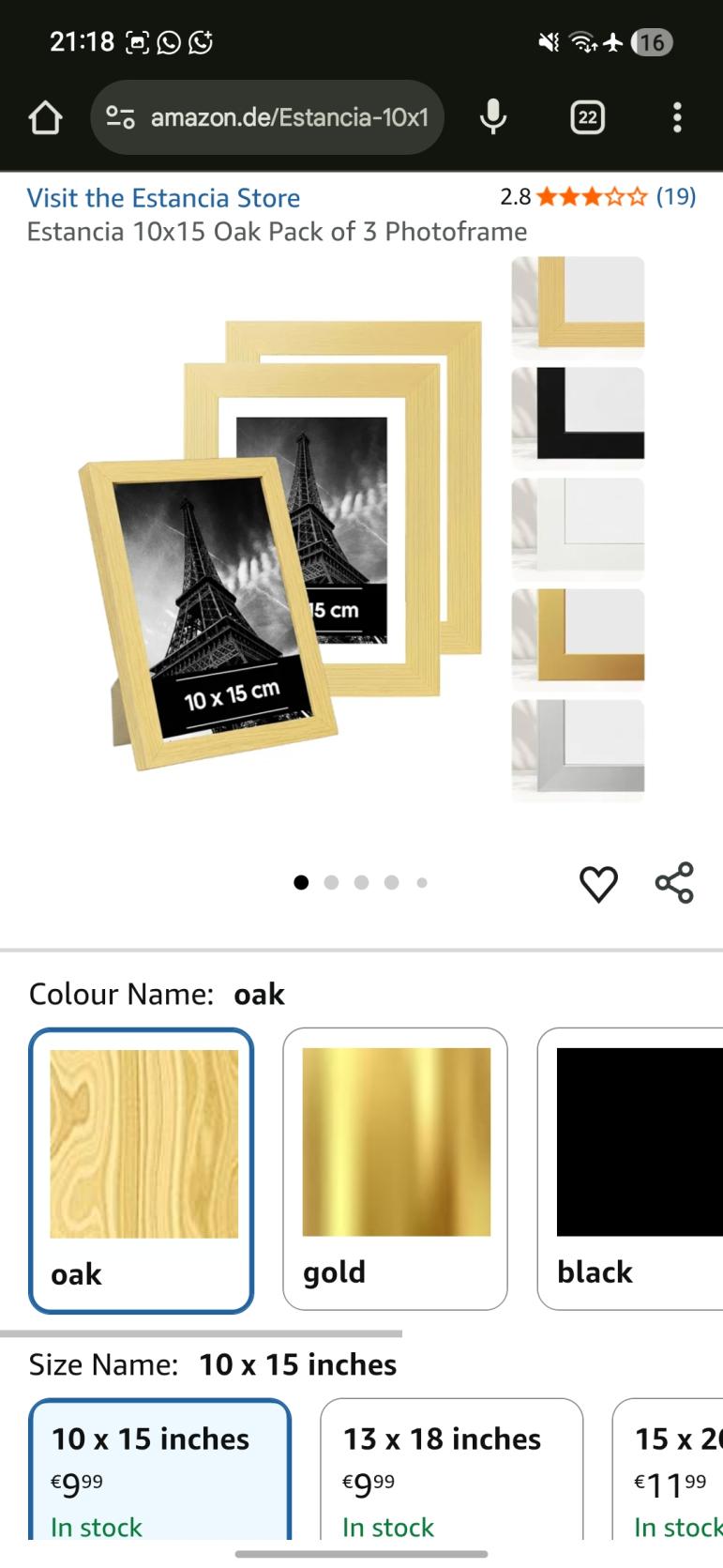Choose the gold colour option
Viewport: 723px width, 1568px height.
[395, 1169]
